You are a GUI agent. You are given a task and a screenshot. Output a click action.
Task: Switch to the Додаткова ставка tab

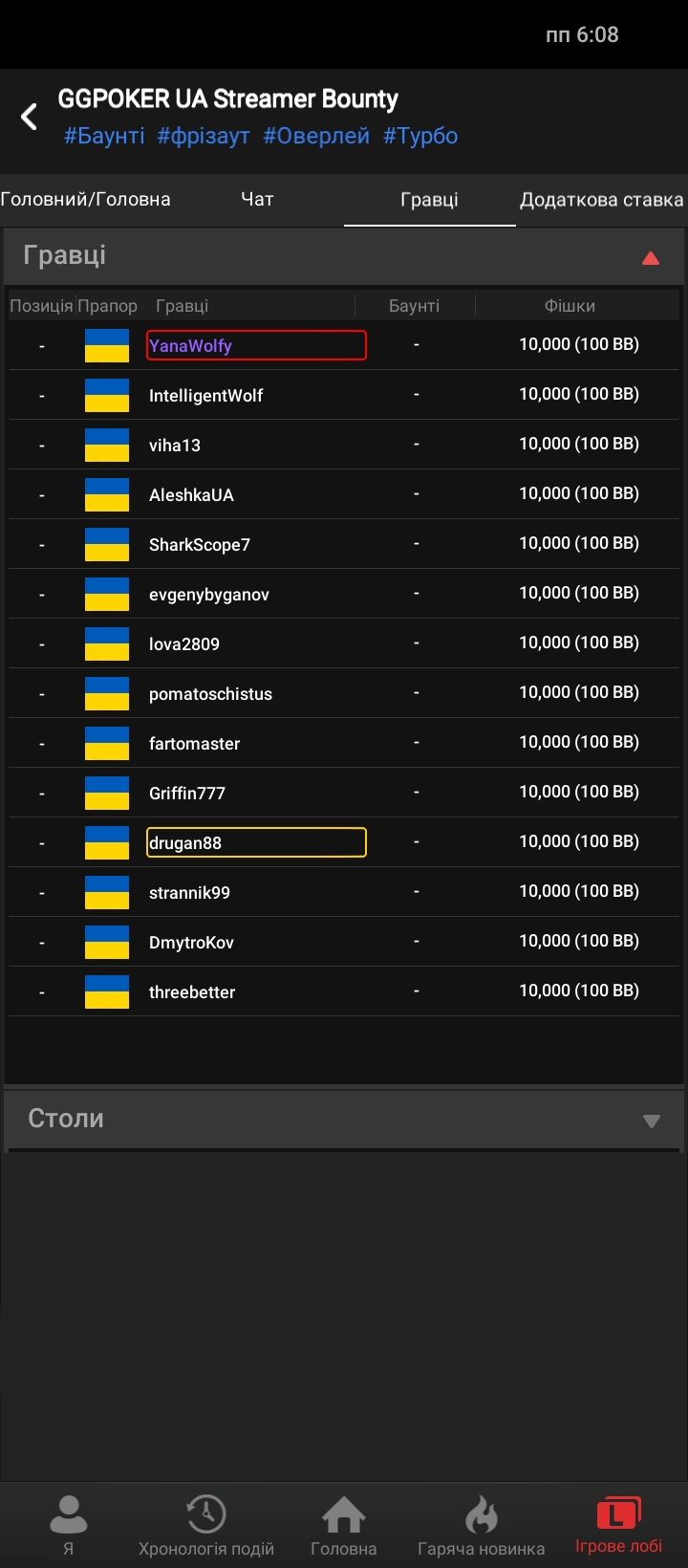(601, 200)
